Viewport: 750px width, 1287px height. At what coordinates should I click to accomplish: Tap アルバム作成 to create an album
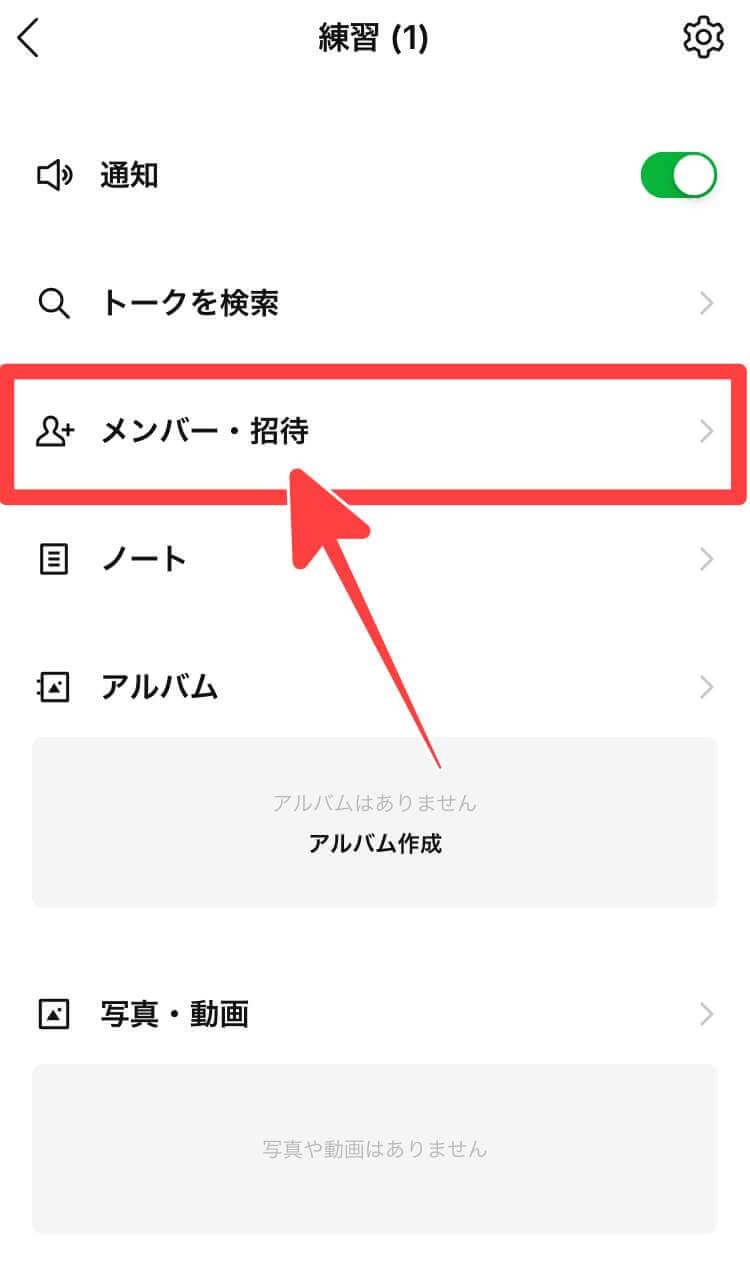click(x=375, y=843)
